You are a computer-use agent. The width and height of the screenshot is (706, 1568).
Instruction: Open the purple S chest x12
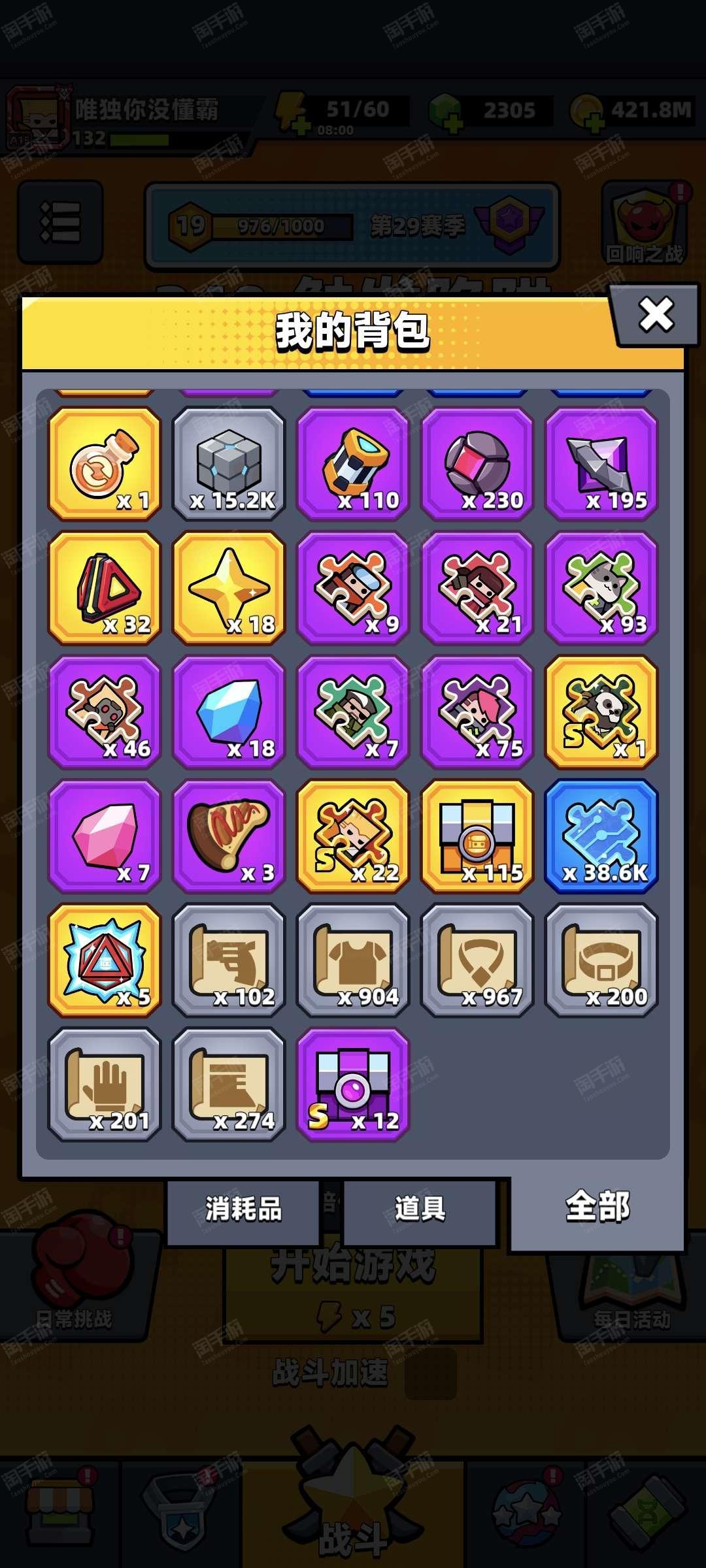click(353, 1085)
